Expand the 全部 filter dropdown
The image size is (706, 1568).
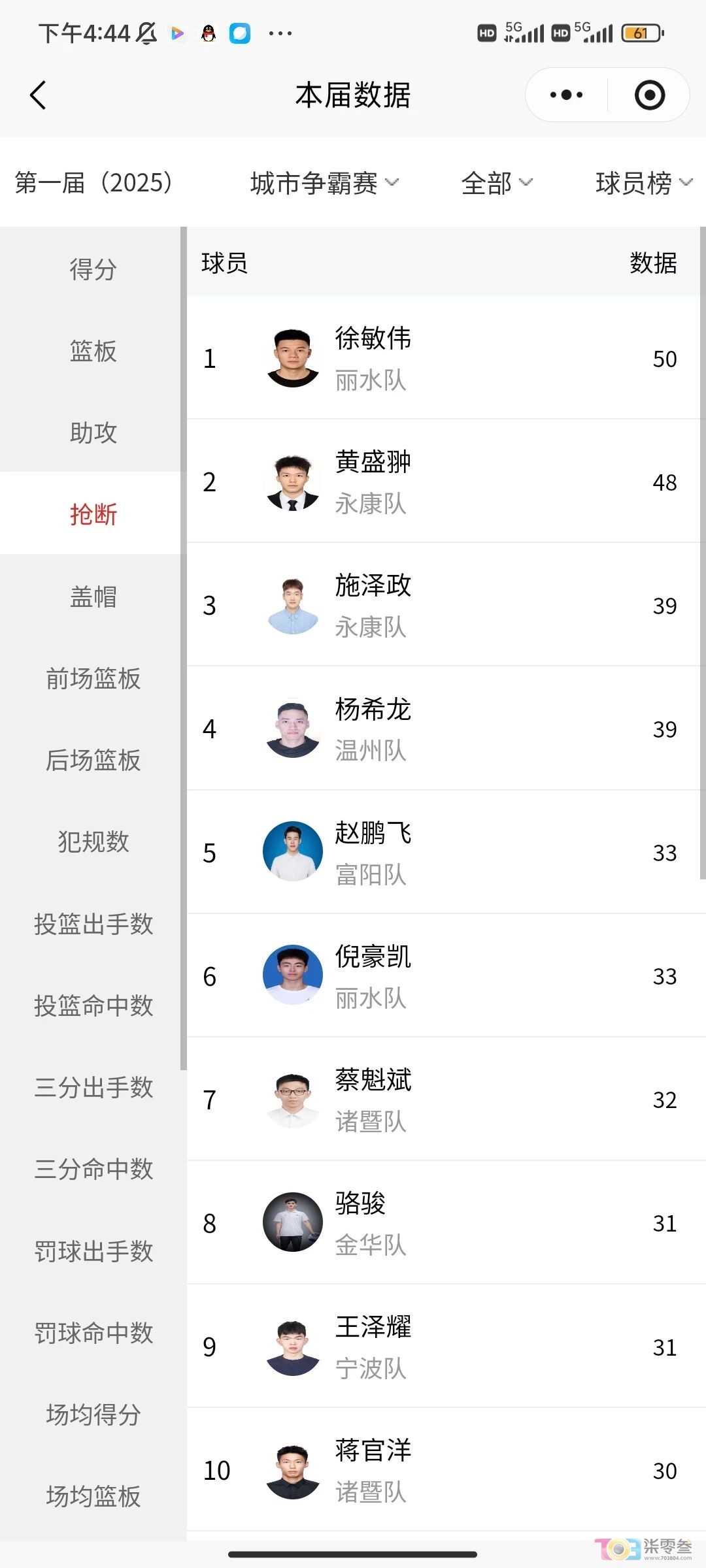coord(497,183)
